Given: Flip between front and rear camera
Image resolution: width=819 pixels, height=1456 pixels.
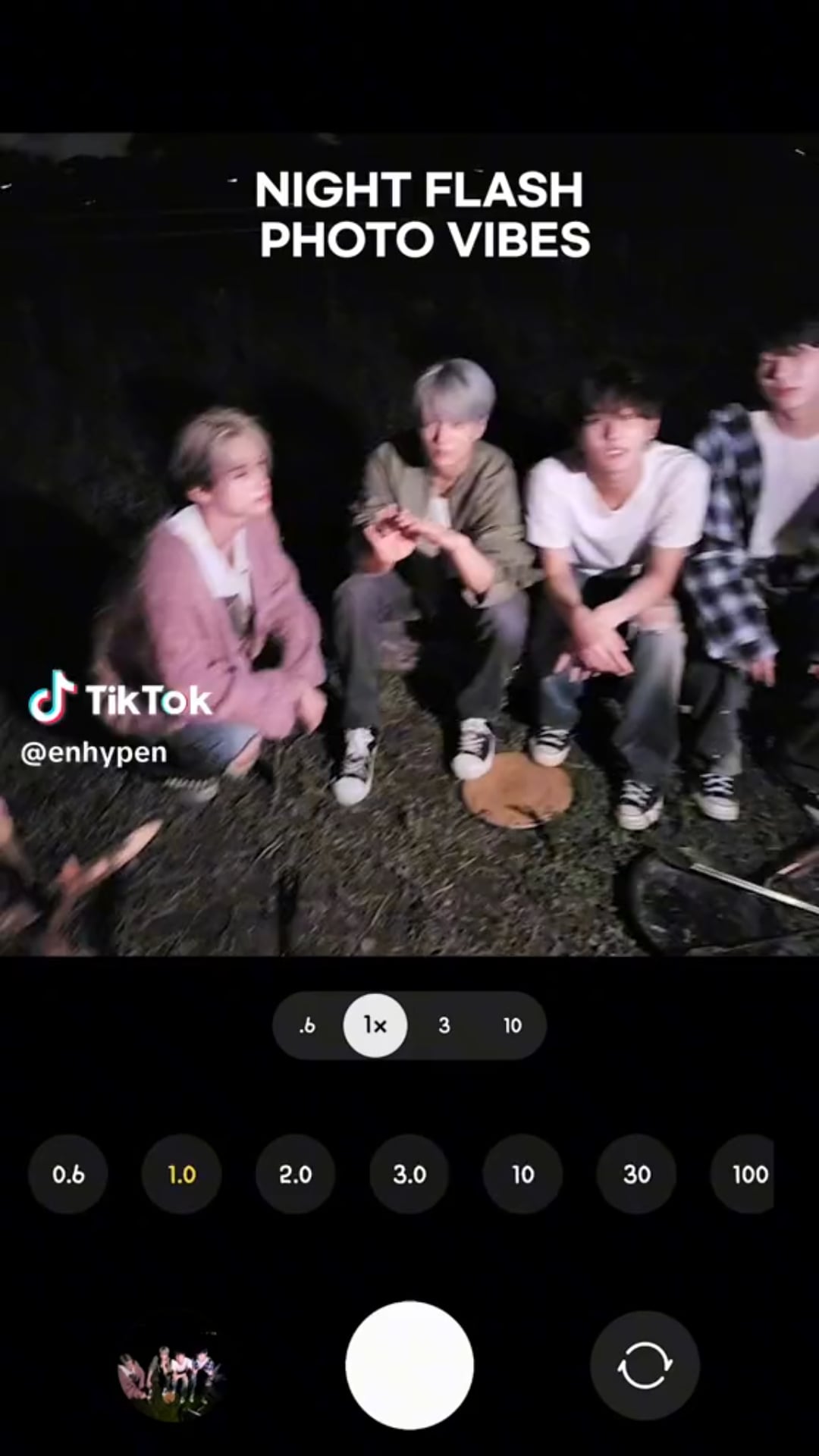Looking at the screenshot, I should click(645, 1365).
